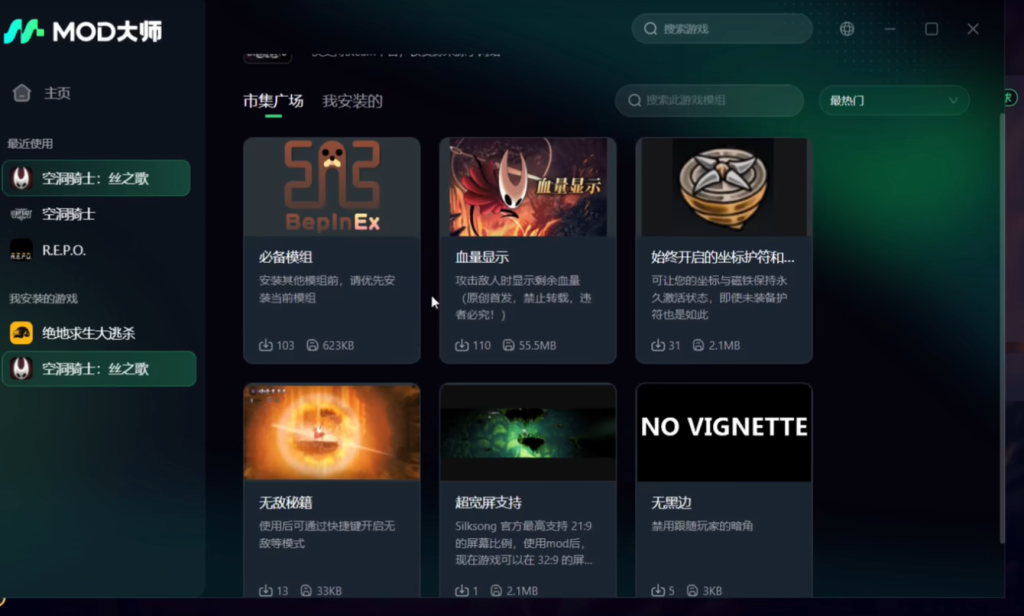Select 空洞骑士：丝之歌 under recently used
Screen dimensions: 1024x616
(96, 179)
